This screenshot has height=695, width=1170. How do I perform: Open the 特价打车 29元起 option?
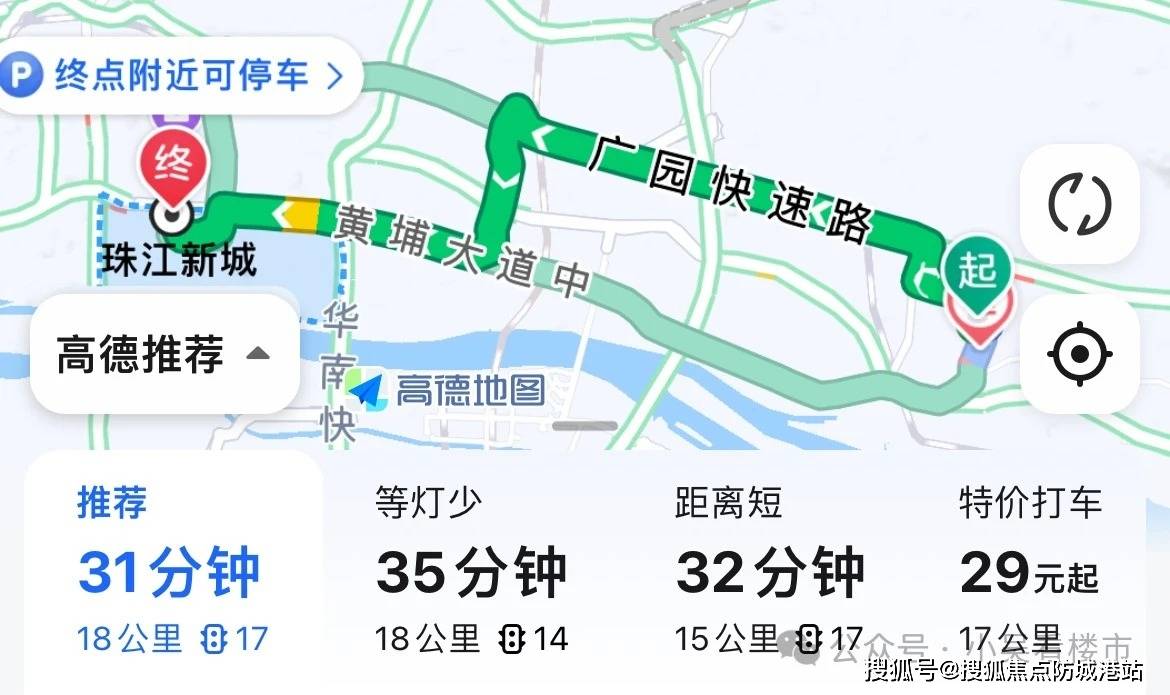[1030, 572]
